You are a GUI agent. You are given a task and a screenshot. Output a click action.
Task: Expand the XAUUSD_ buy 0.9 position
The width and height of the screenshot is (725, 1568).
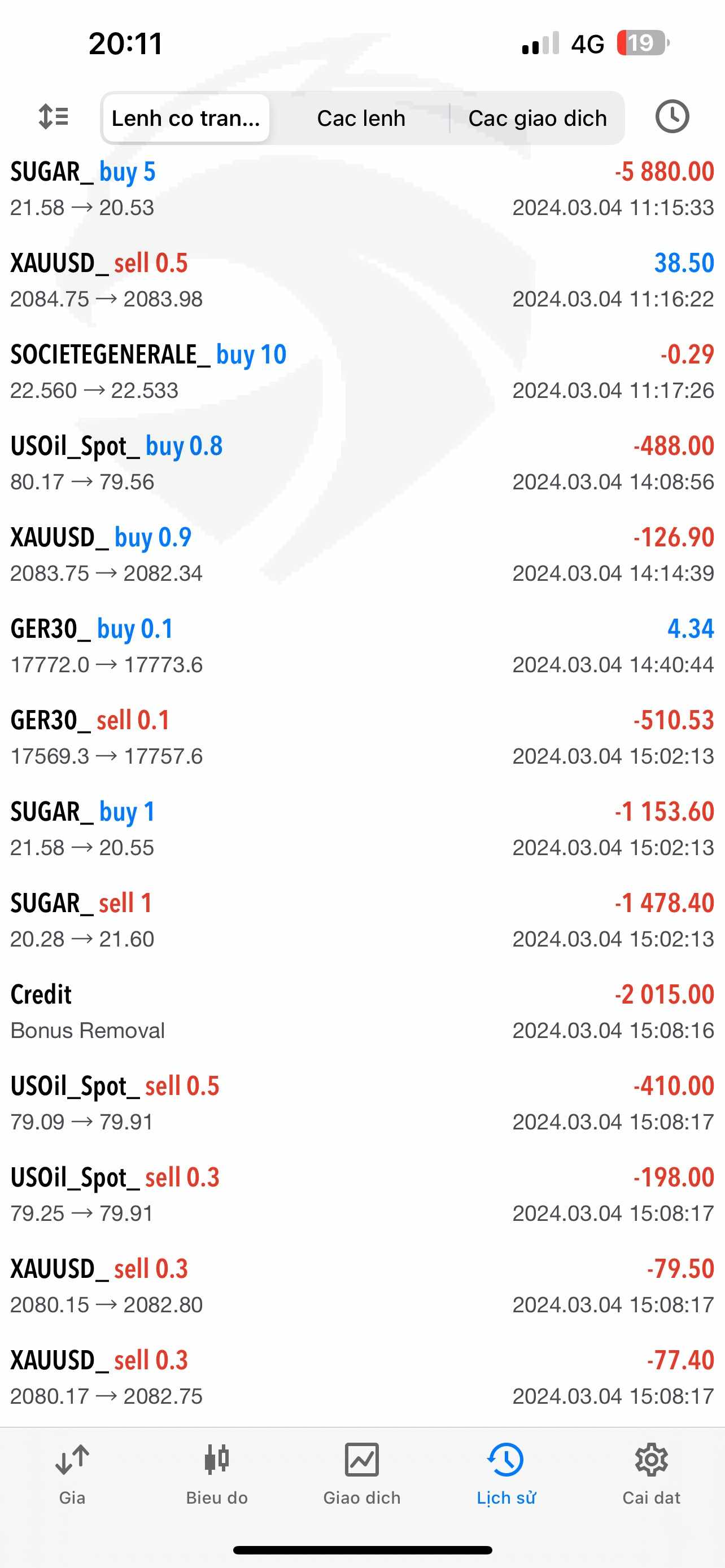(x=362, y=554)
